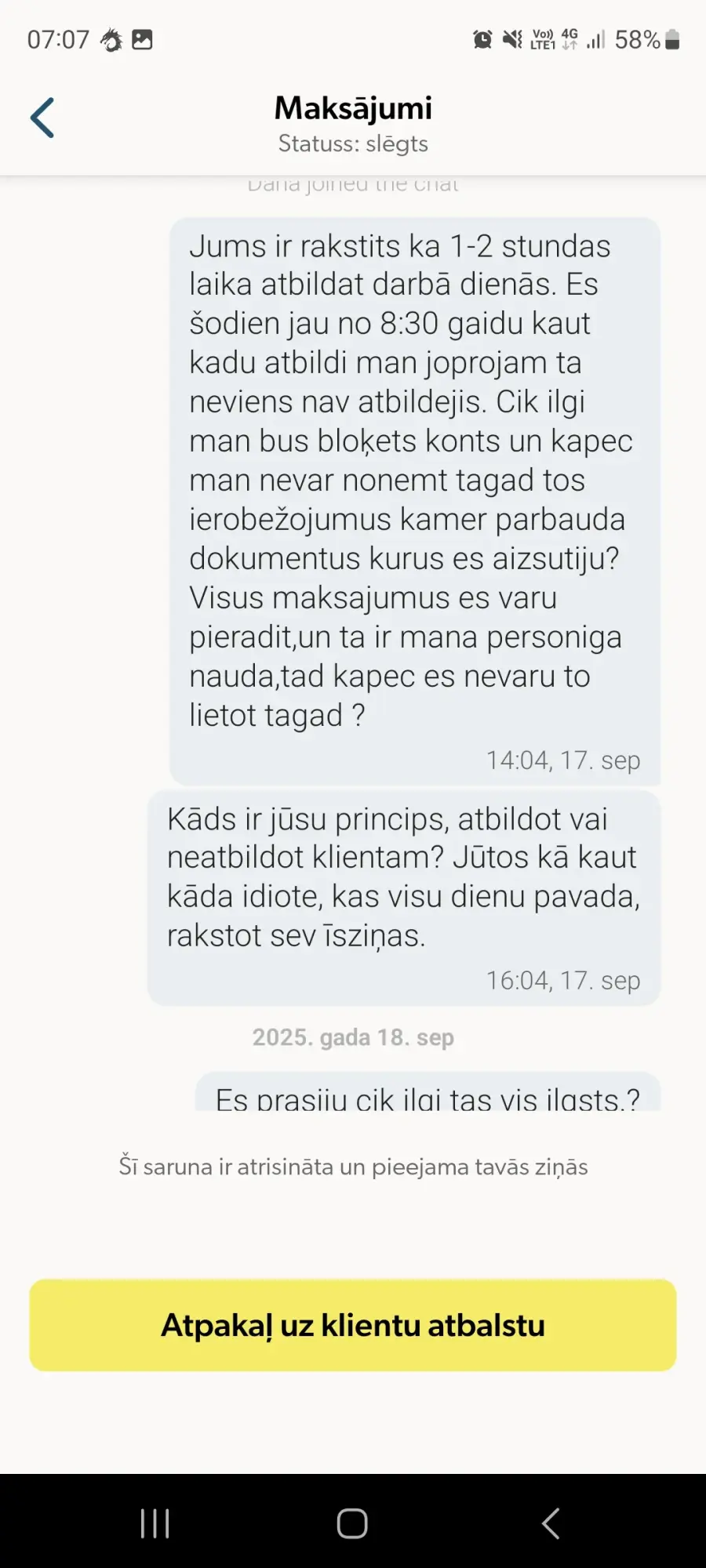Tap Atpakaļ uz klientu atbalstu button
706x1568 pixels.
[353, 1325]
